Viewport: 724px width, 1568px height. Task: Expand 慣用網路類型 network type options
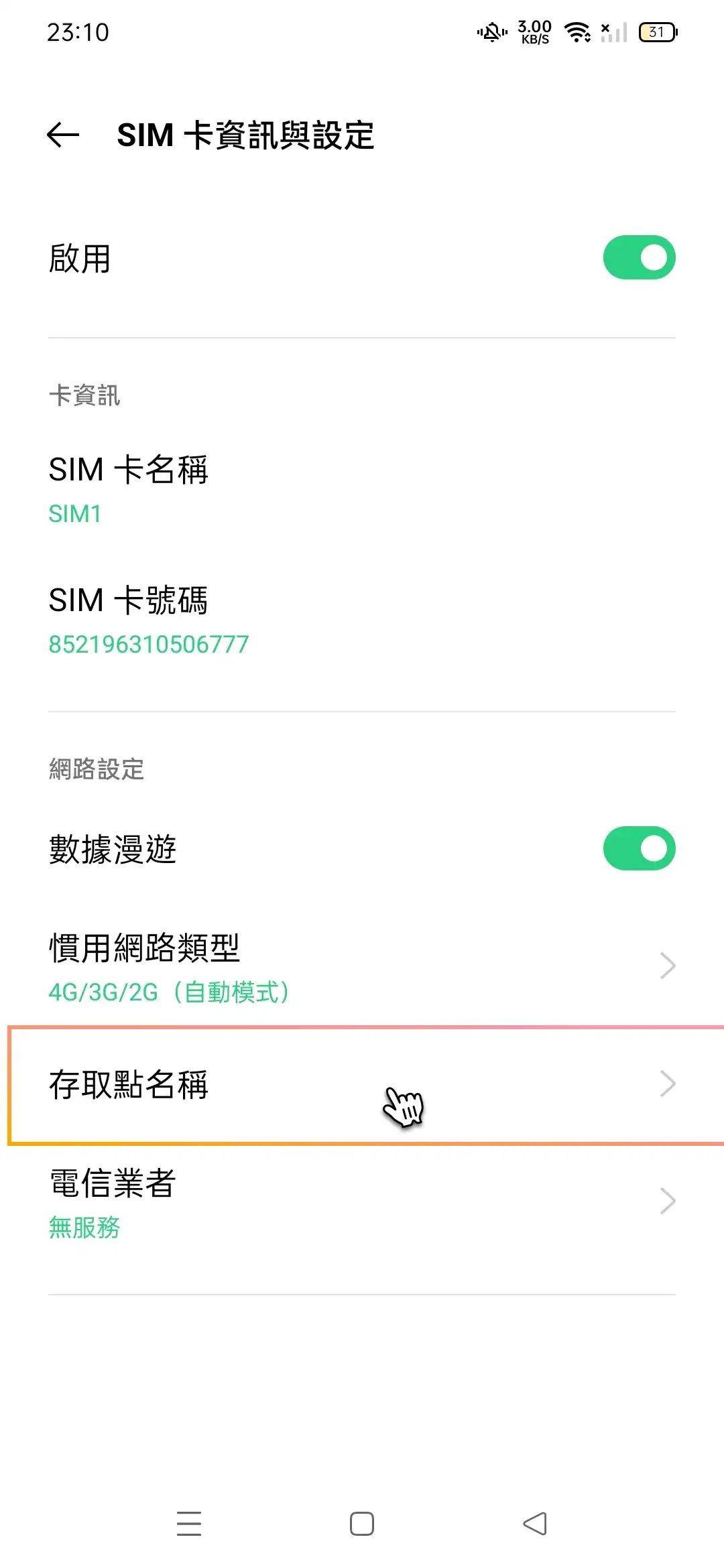click(x=362, y=965)
